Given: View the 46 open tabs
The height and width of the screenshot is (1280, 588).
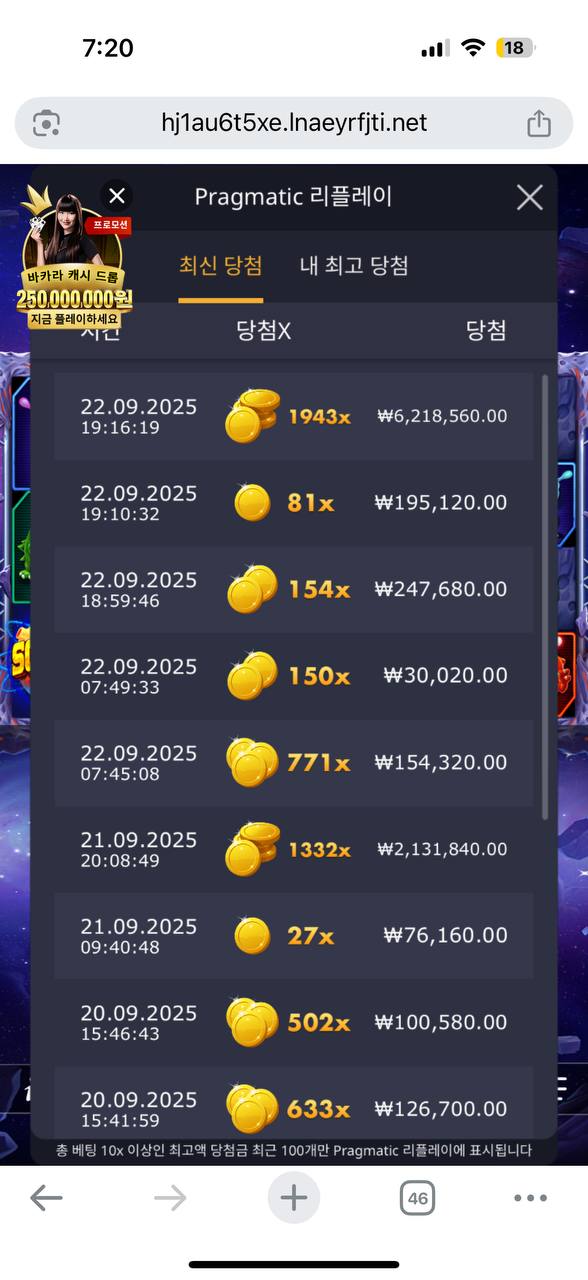Looking at the screenshot, I should pyautogui.click(x=417, y=1198).
